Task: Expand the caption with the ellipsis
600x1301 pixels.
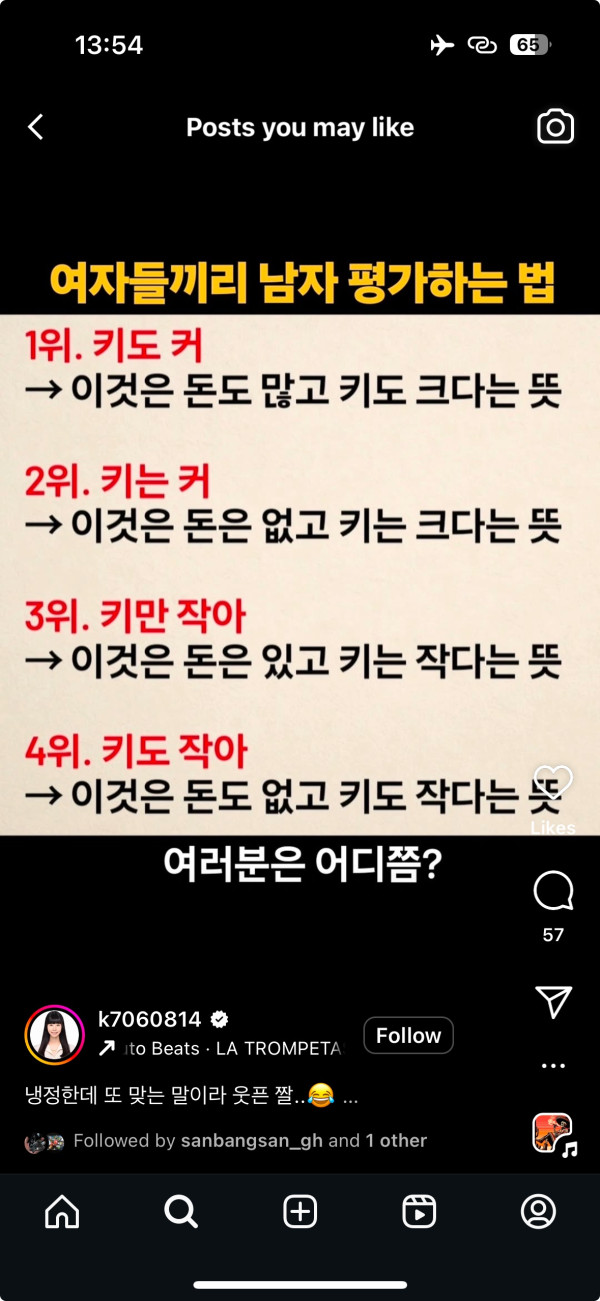Action: click(x=350, y=1096)
